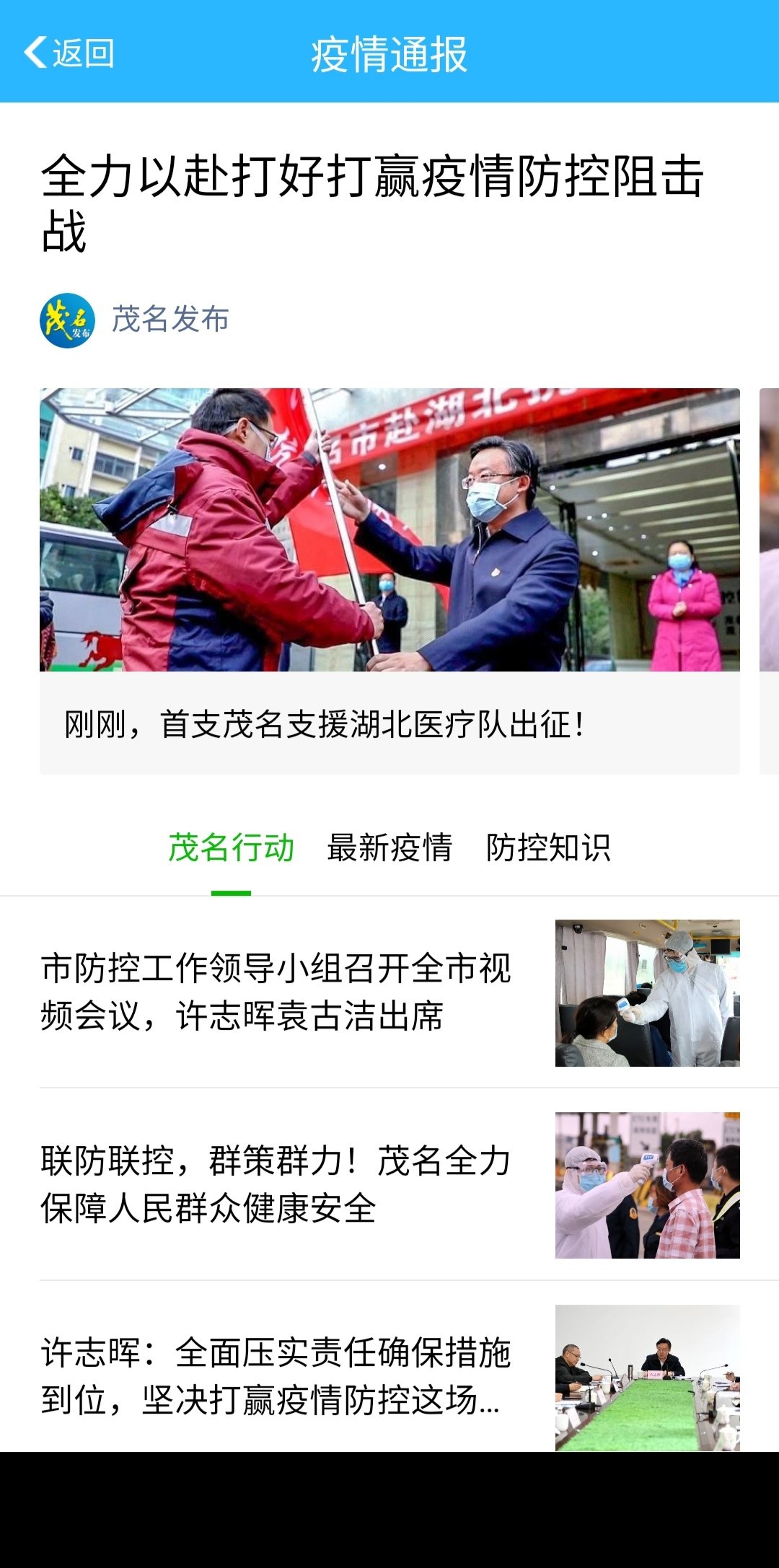Read the 联防联控，群策群力 article

coord(276,1184)
